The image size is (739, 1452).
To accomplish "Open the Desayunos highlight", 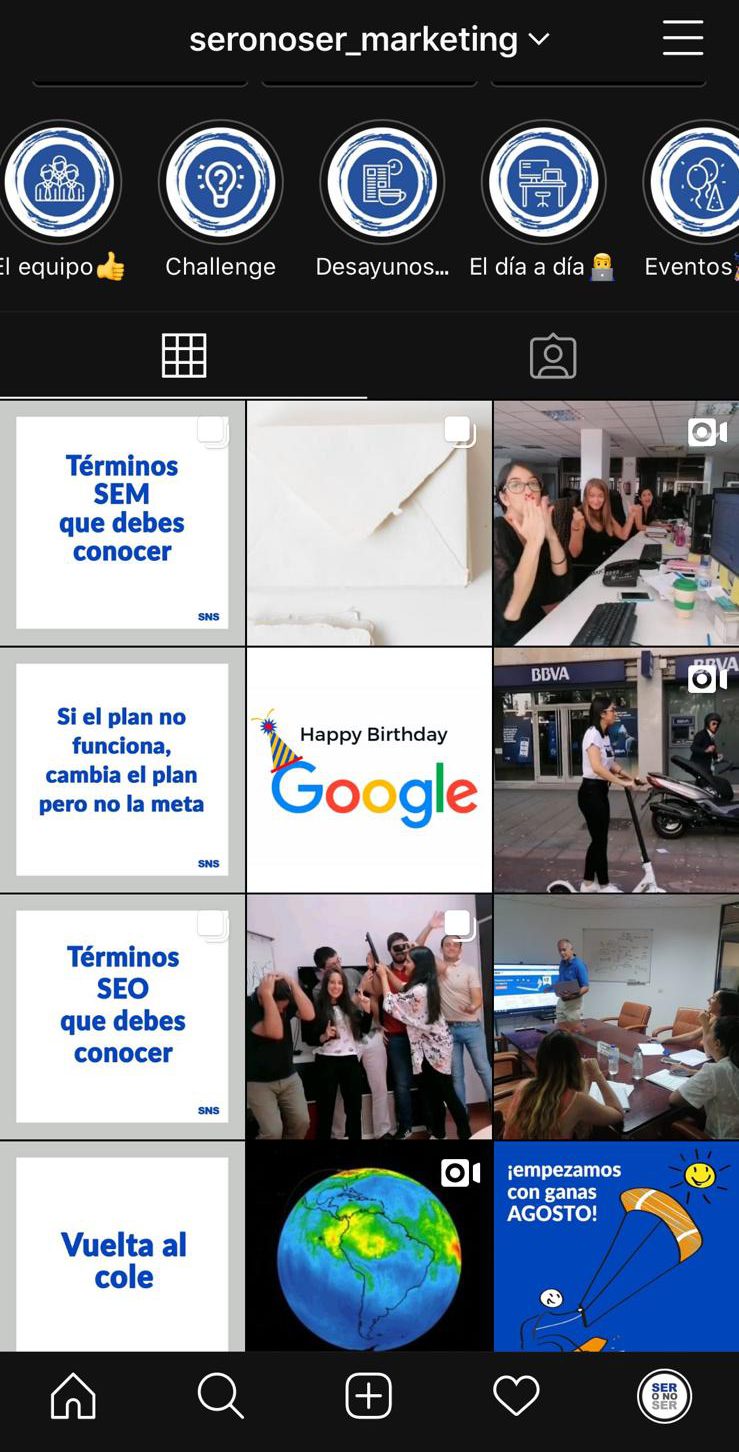I will tap(381, 183).
